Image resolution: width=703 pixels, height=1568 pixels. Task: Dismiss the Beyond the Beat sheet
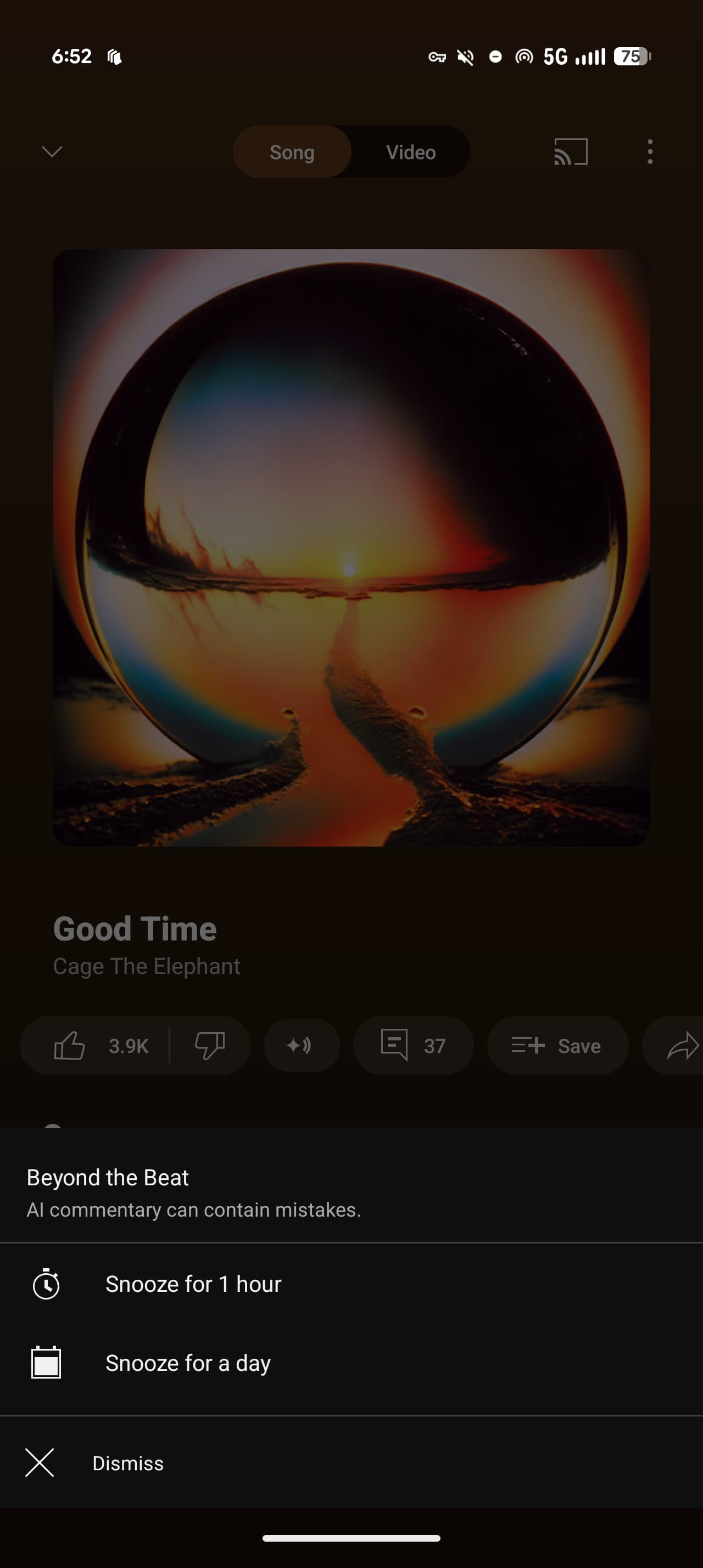[127, 1463]
